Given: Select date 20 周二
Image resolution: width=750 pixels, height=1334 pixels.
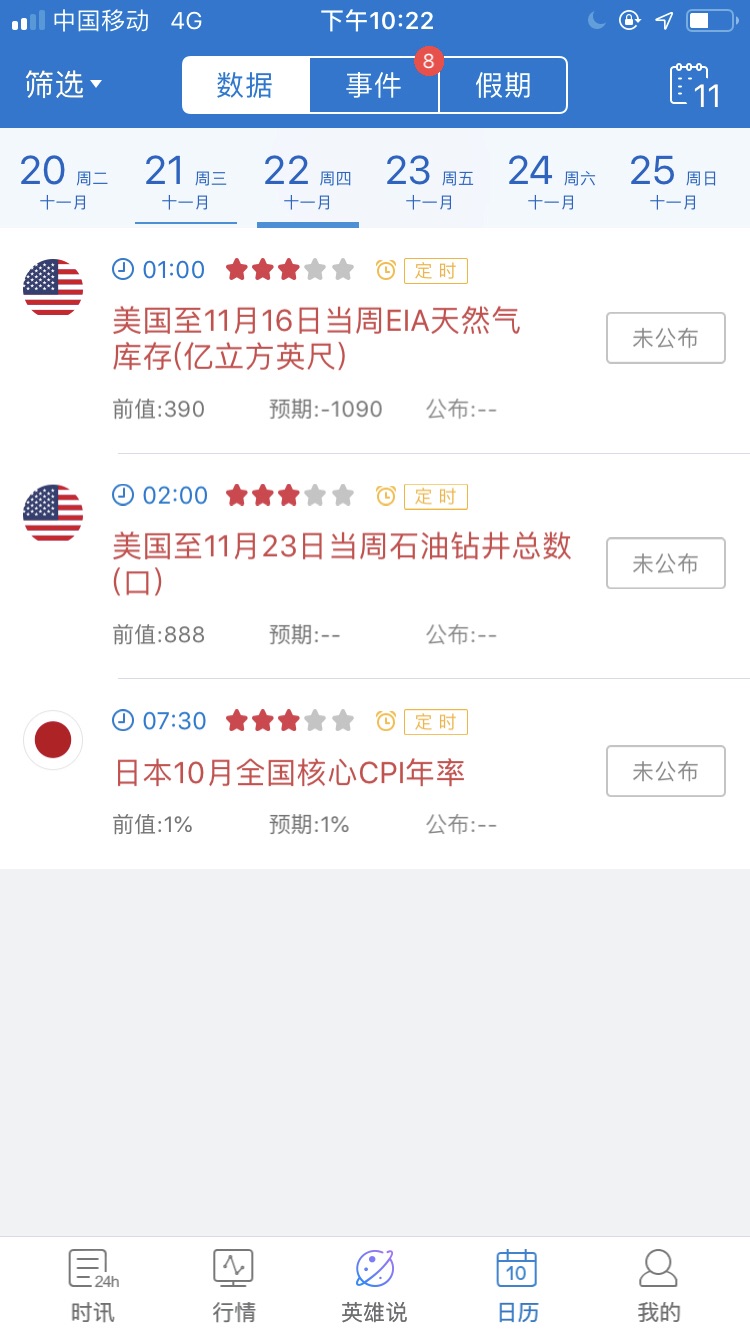Looking at the screenshot, I should pyautogui.click(x=64, y=182).
